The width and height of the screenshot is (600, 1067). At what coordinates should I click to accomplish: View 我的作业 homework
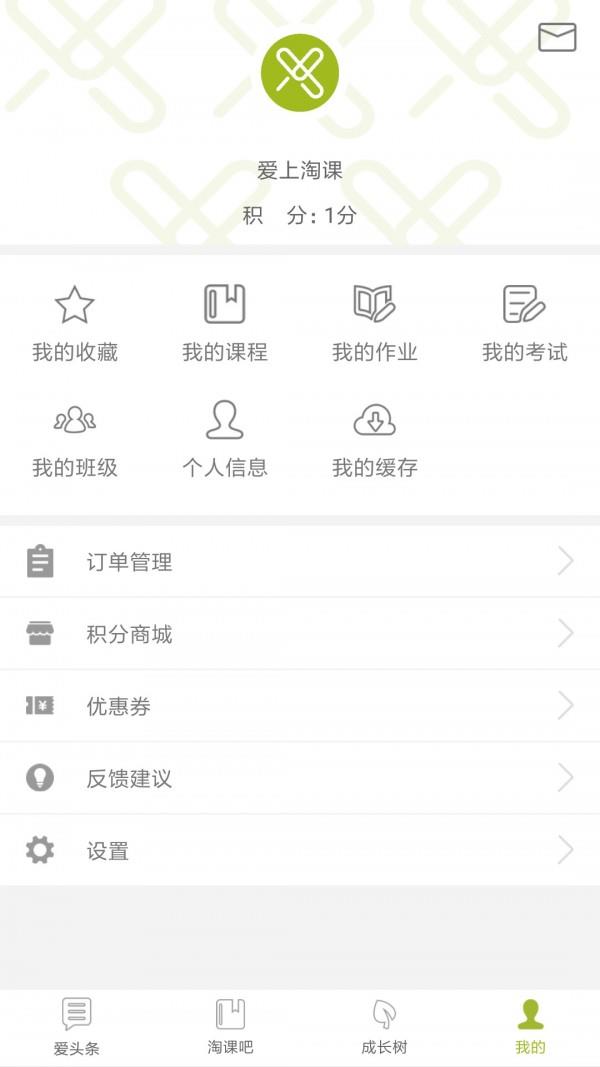[375, 324]
